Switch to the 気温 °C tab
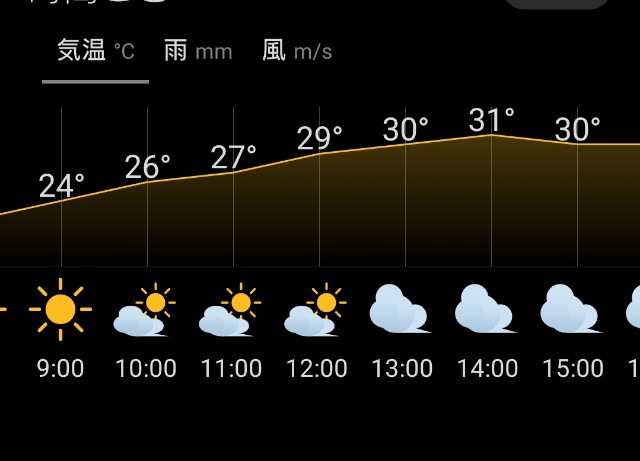 point(96,51)
